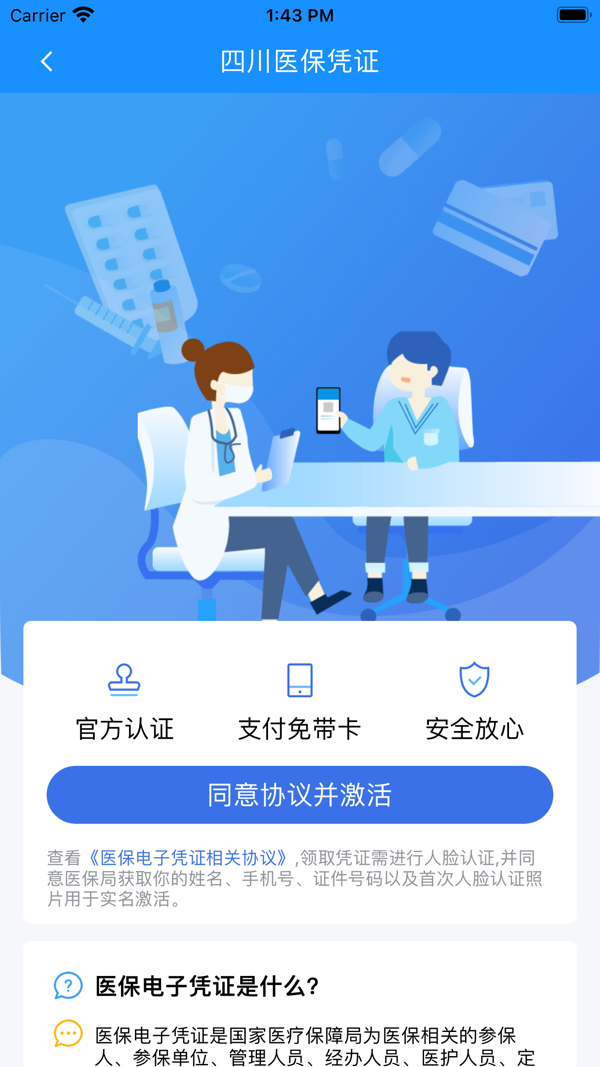This screenshot has width=600, height=1067.
Task: Open the 医保电子凭证相关协议 link
Action: 189,858
